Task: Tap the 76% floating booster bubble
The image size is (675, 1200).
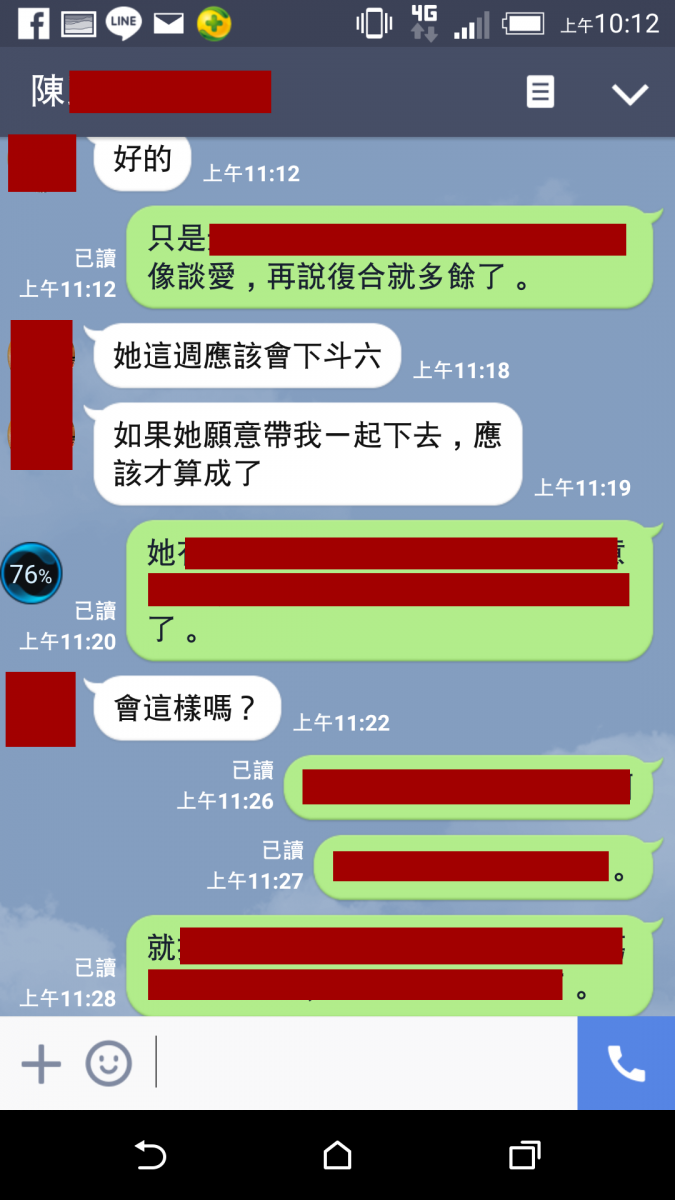Action: click(31, 574)
